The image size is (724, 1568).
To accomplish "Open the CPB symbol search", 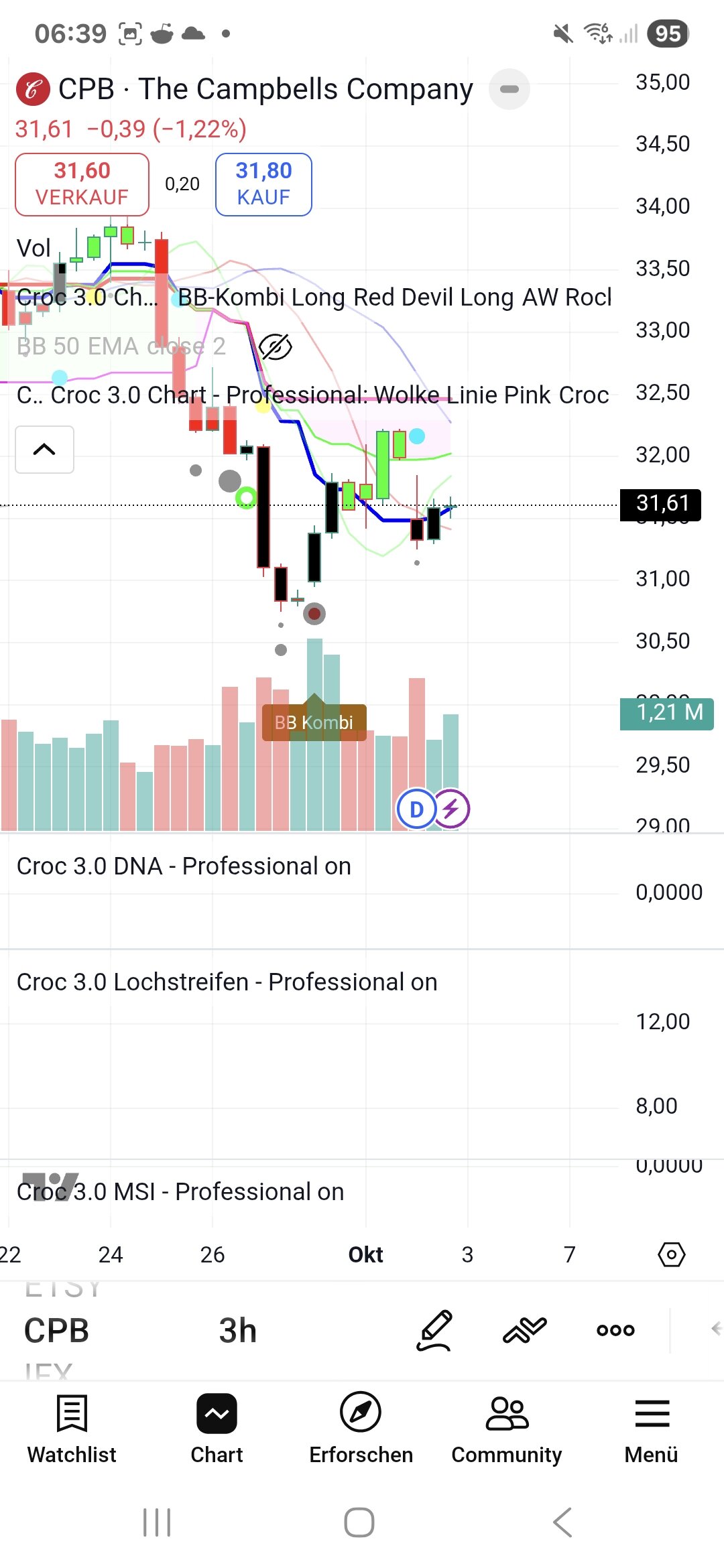I will click(x=56, y=1330).
